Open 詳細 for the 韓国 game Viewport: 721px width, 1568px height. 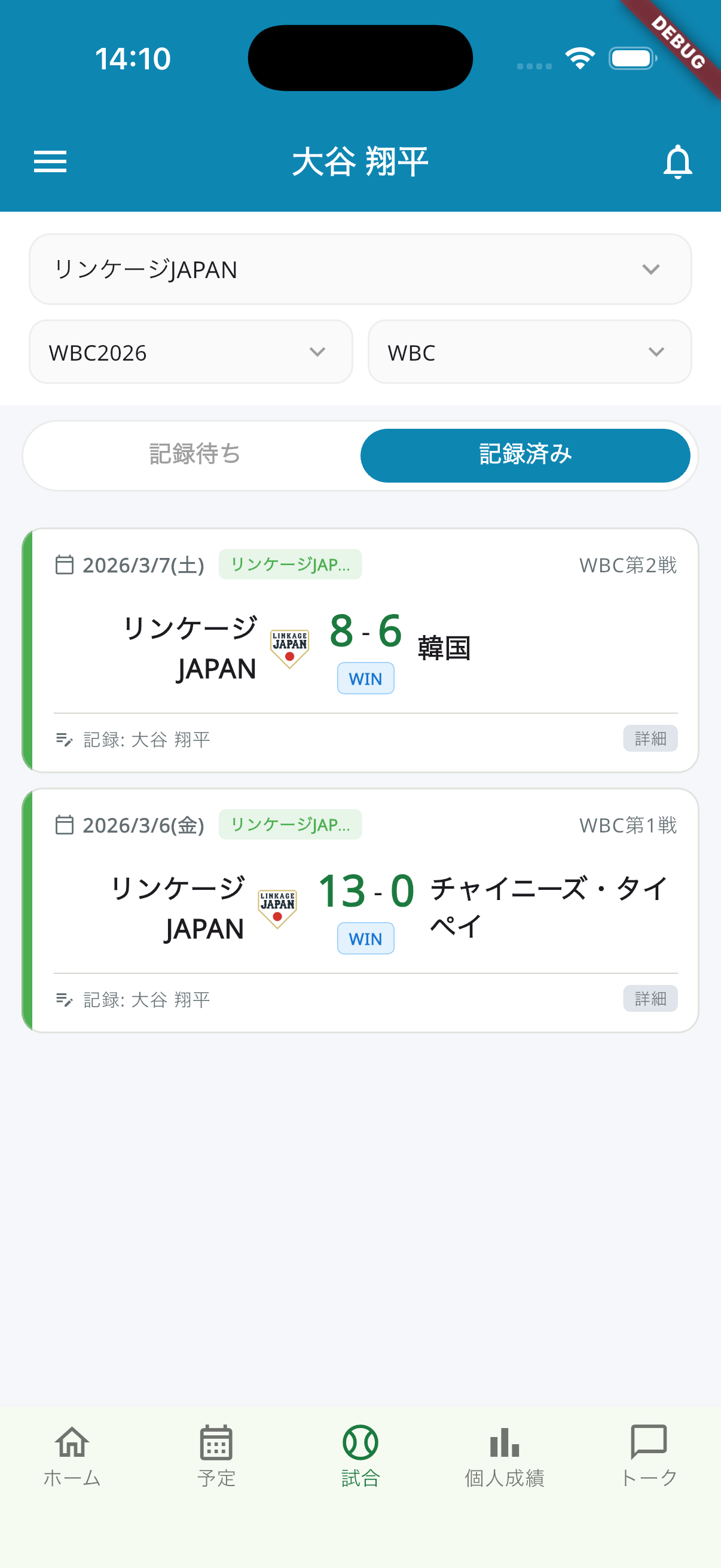(649, 739)
